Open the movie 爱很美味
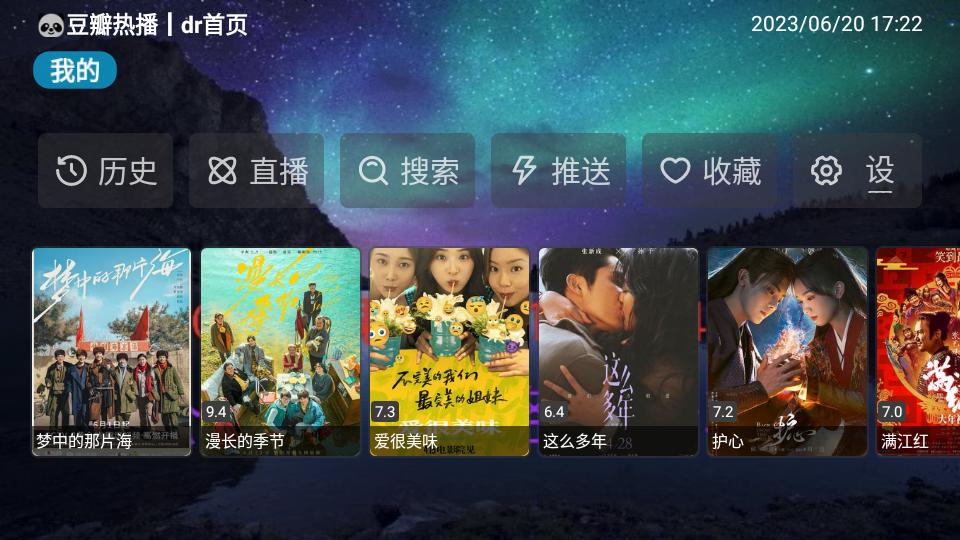The image size is (960, 540). (449, 351)
